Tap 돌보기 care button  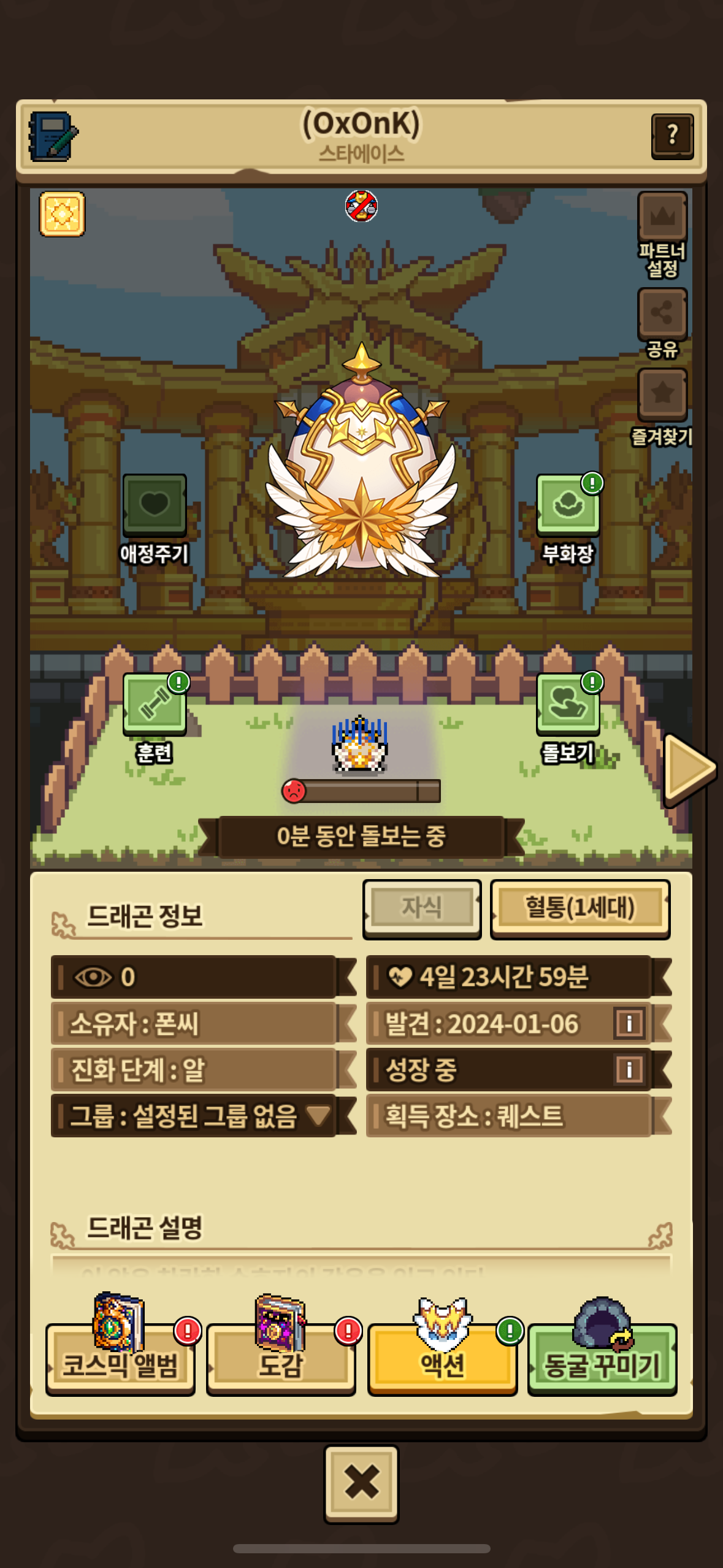[x=568, y=704]
